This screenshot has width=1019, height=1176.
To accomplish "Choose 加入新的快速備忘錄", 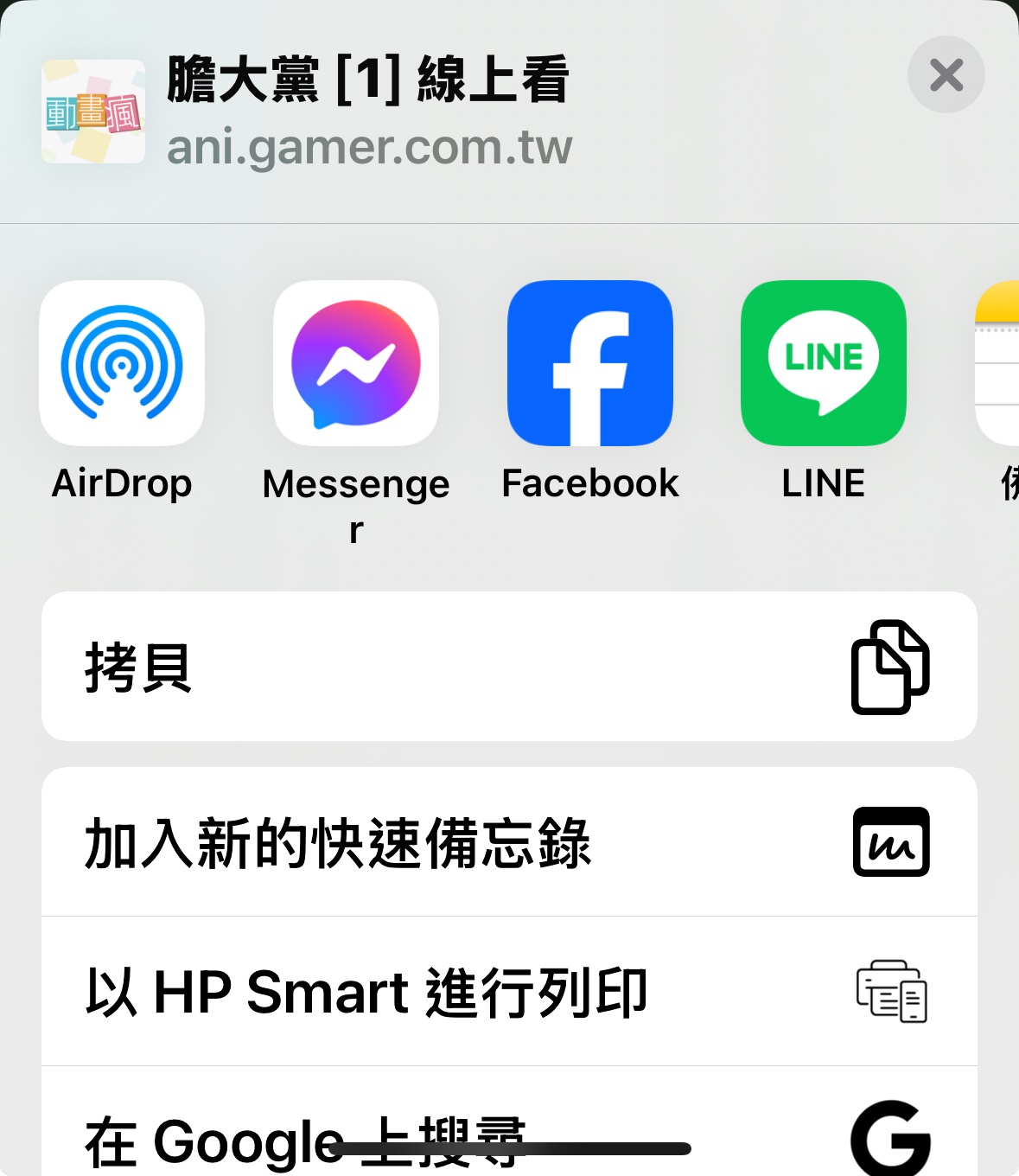I will 509,842.
